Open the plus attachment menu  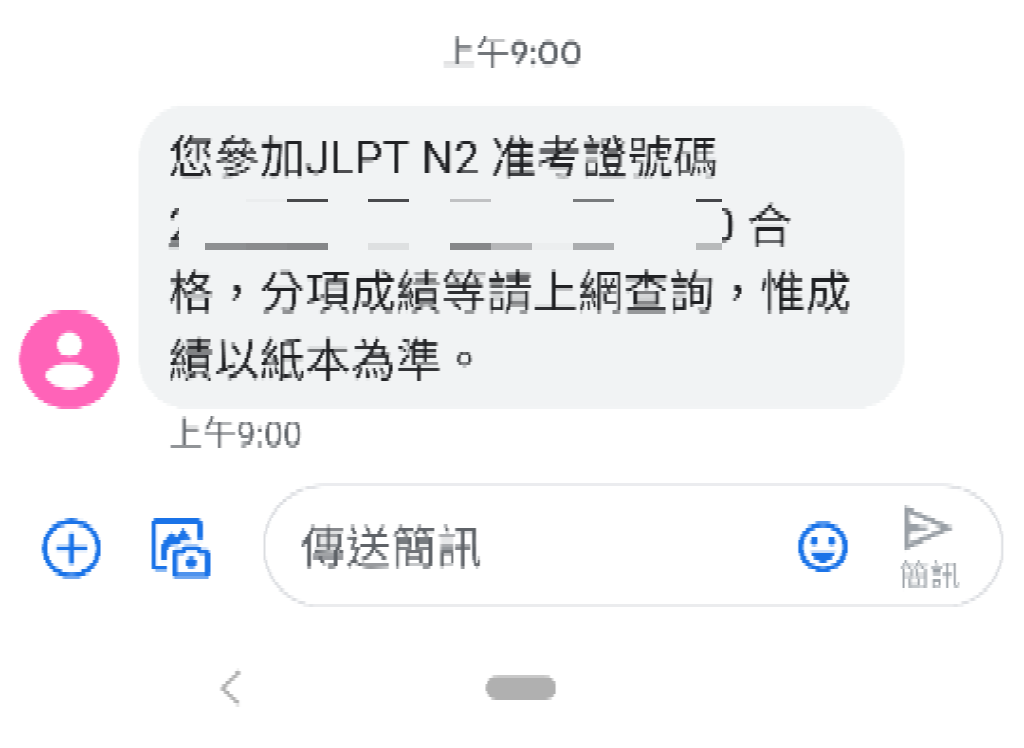pos(71,549)
